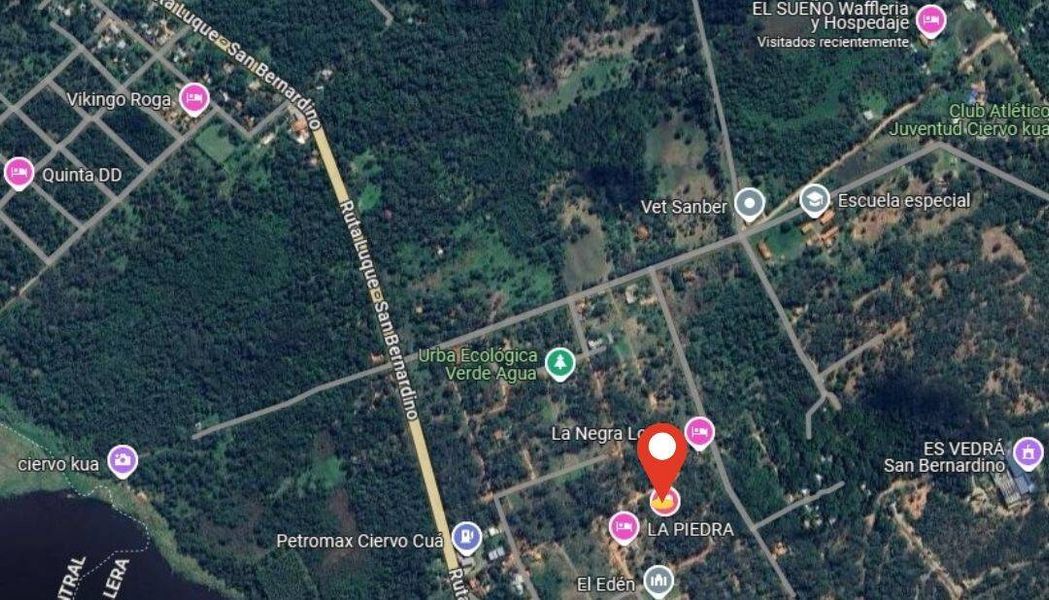Screen dimensions: 1049x600
Task: Open the LA PIEDRA lodging pin
Action: pos(624,527)
